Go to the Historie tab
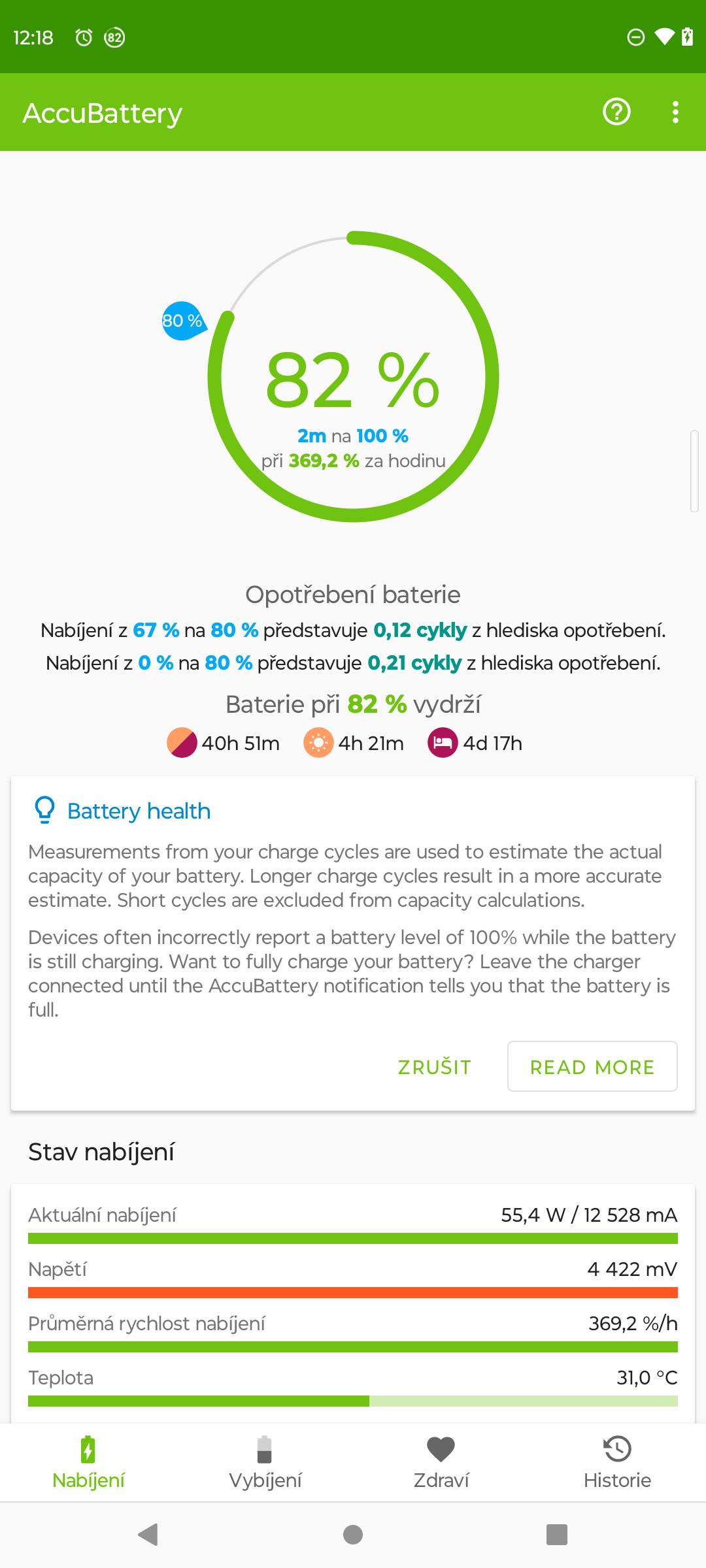This screenshot has height=1568, width=706. [618, 1462]
